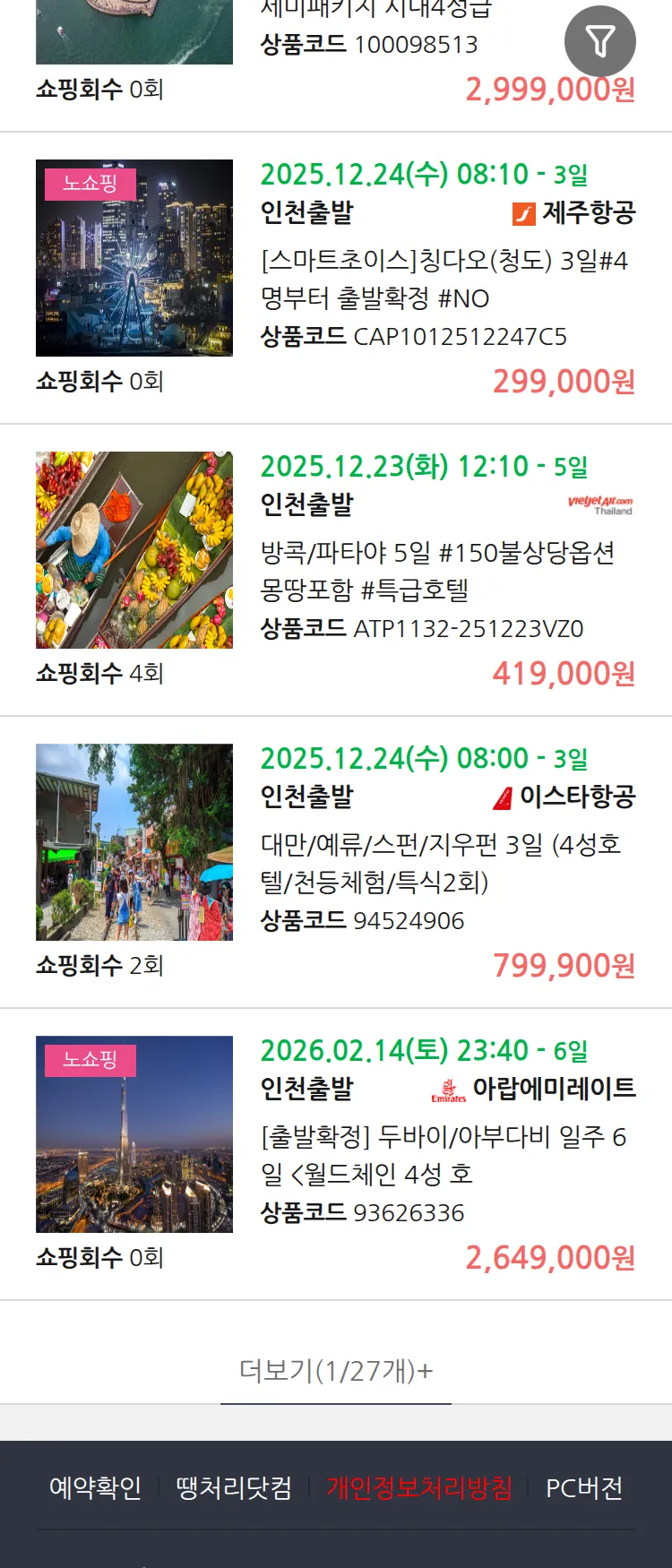Open the 방콕/파타야 5일 package card
Viewport: 672px width, 1568px height.
[x=437, y=571]
